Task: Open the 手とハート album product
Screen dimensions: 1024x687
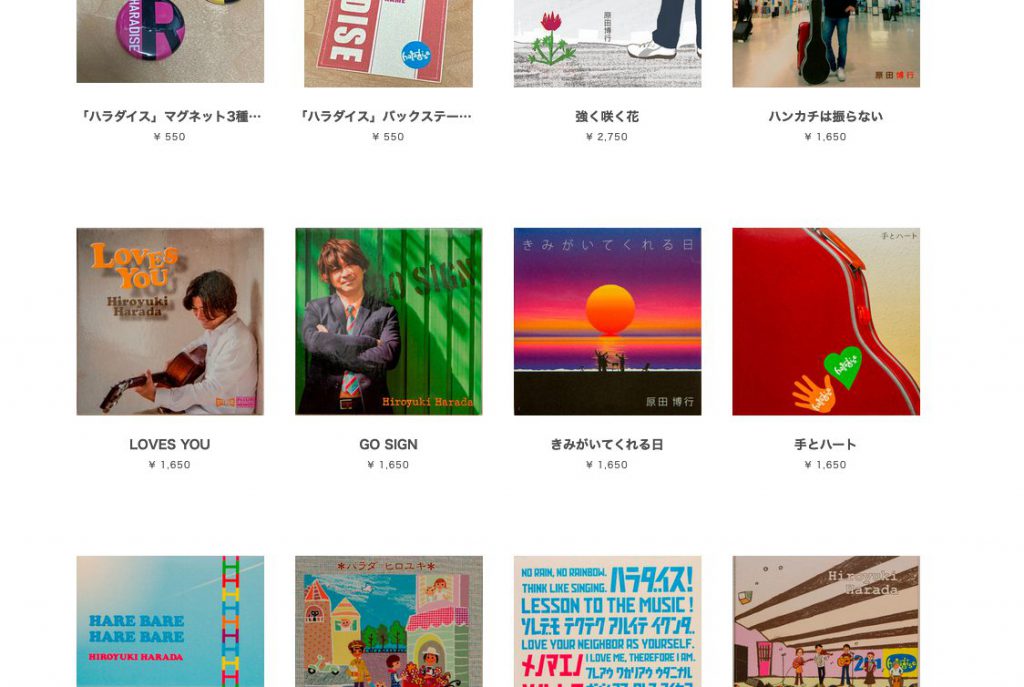Action: click(x=825, y=321)
